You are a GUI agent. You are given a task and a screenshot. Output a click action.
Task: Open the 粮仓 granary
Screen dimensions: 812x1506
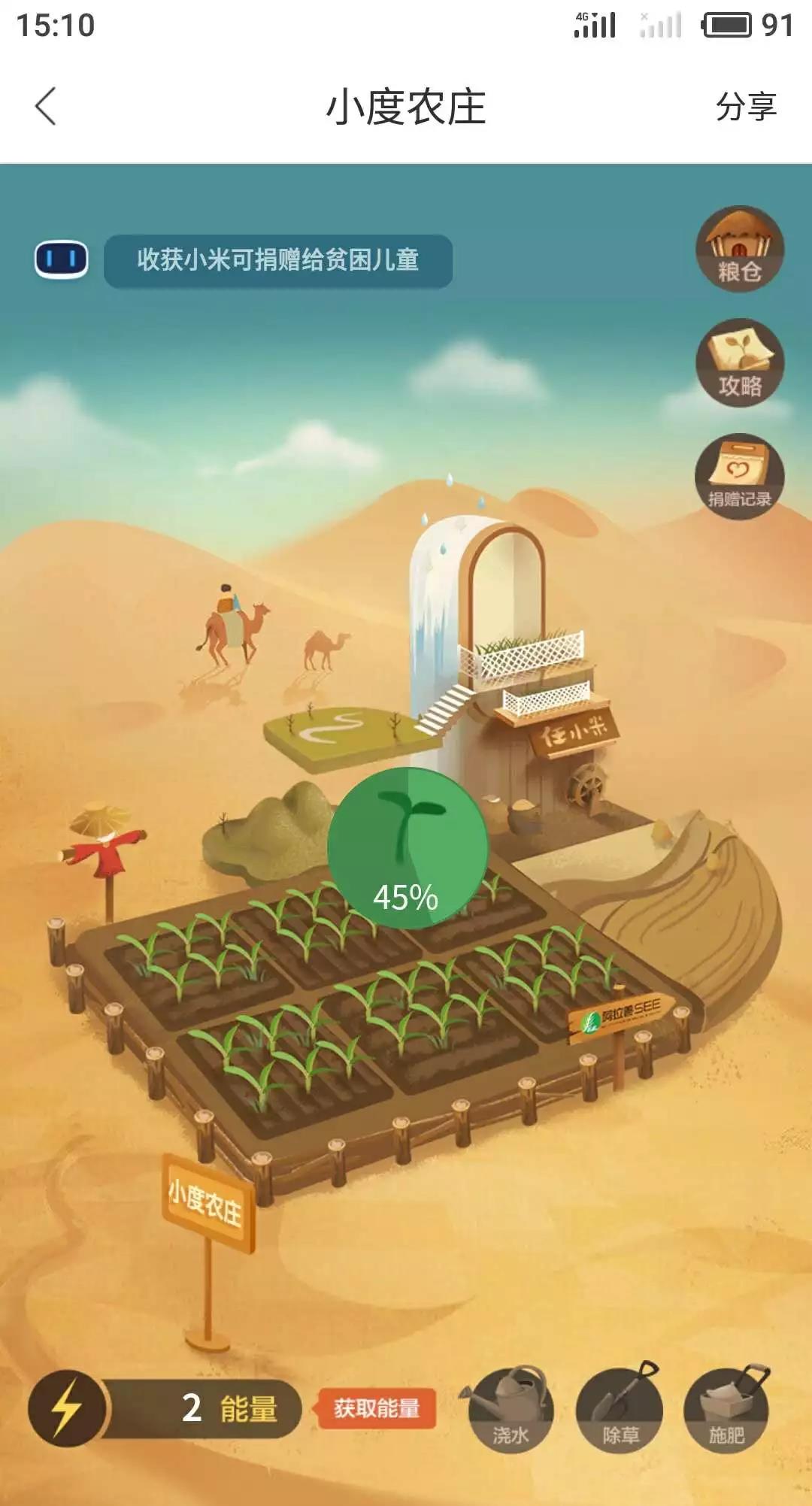tap(739, 250)
